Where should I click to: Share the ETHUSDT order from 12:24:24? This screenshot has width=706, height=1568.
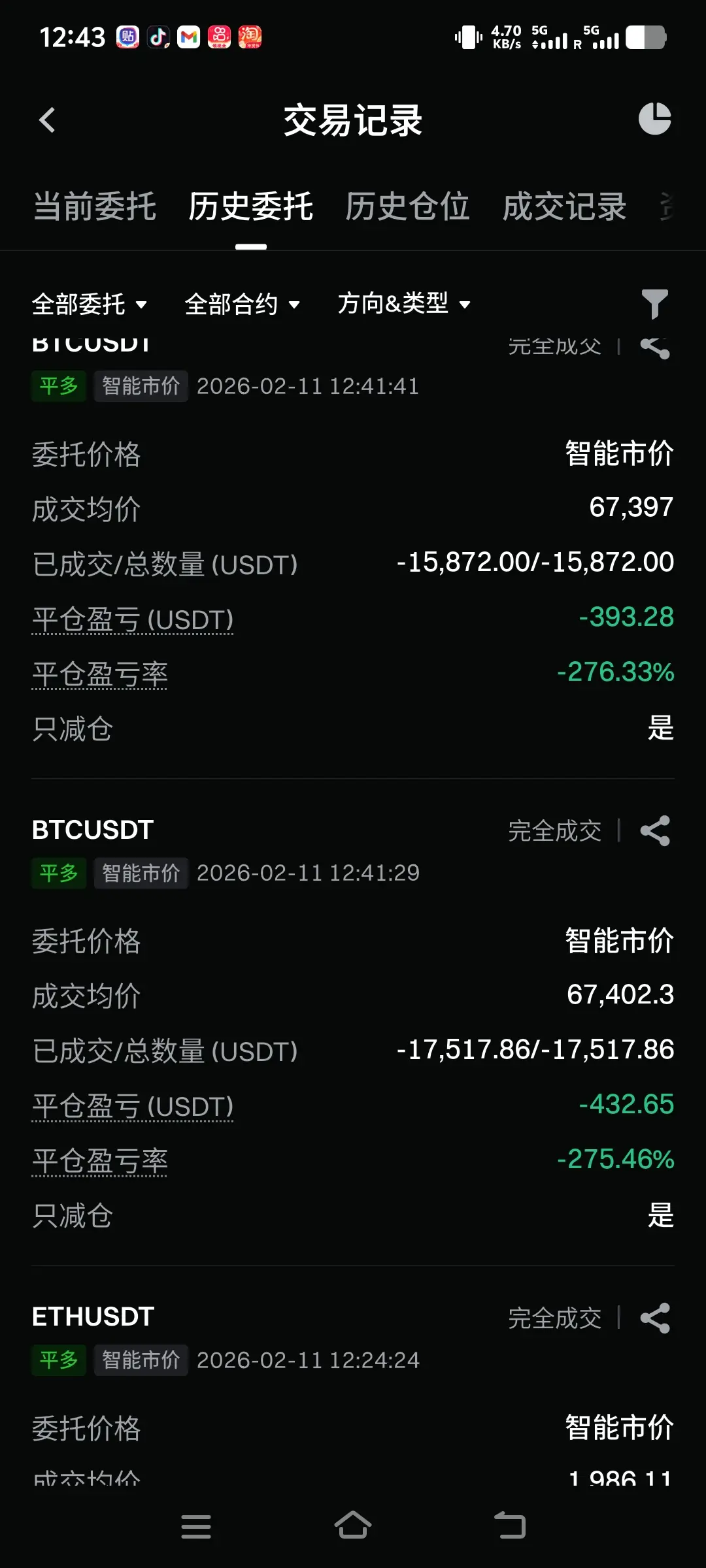click(x=655, y=1318)
